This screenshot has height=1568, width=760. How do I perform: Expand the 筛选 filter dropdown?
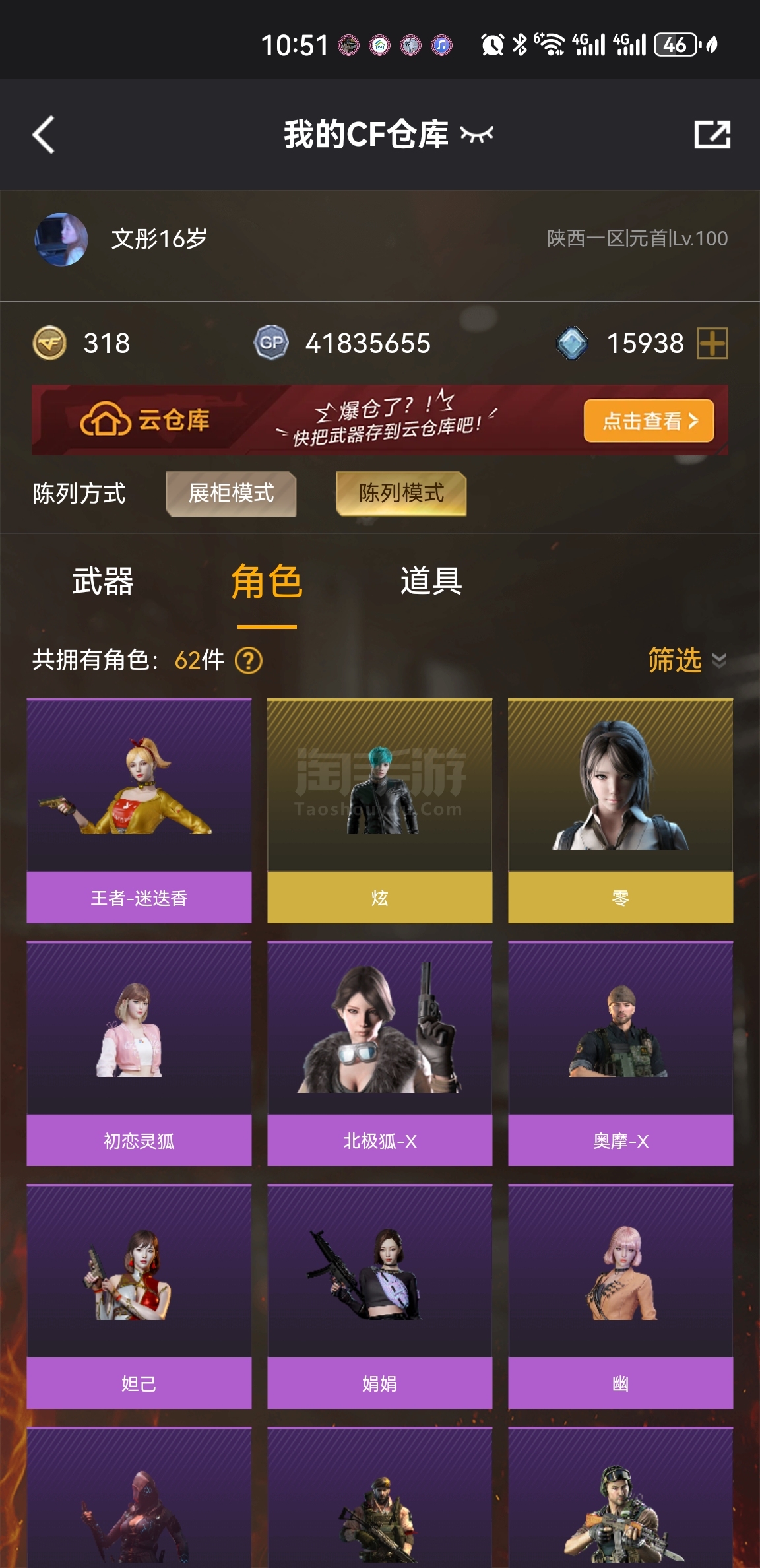pos(687,660)
